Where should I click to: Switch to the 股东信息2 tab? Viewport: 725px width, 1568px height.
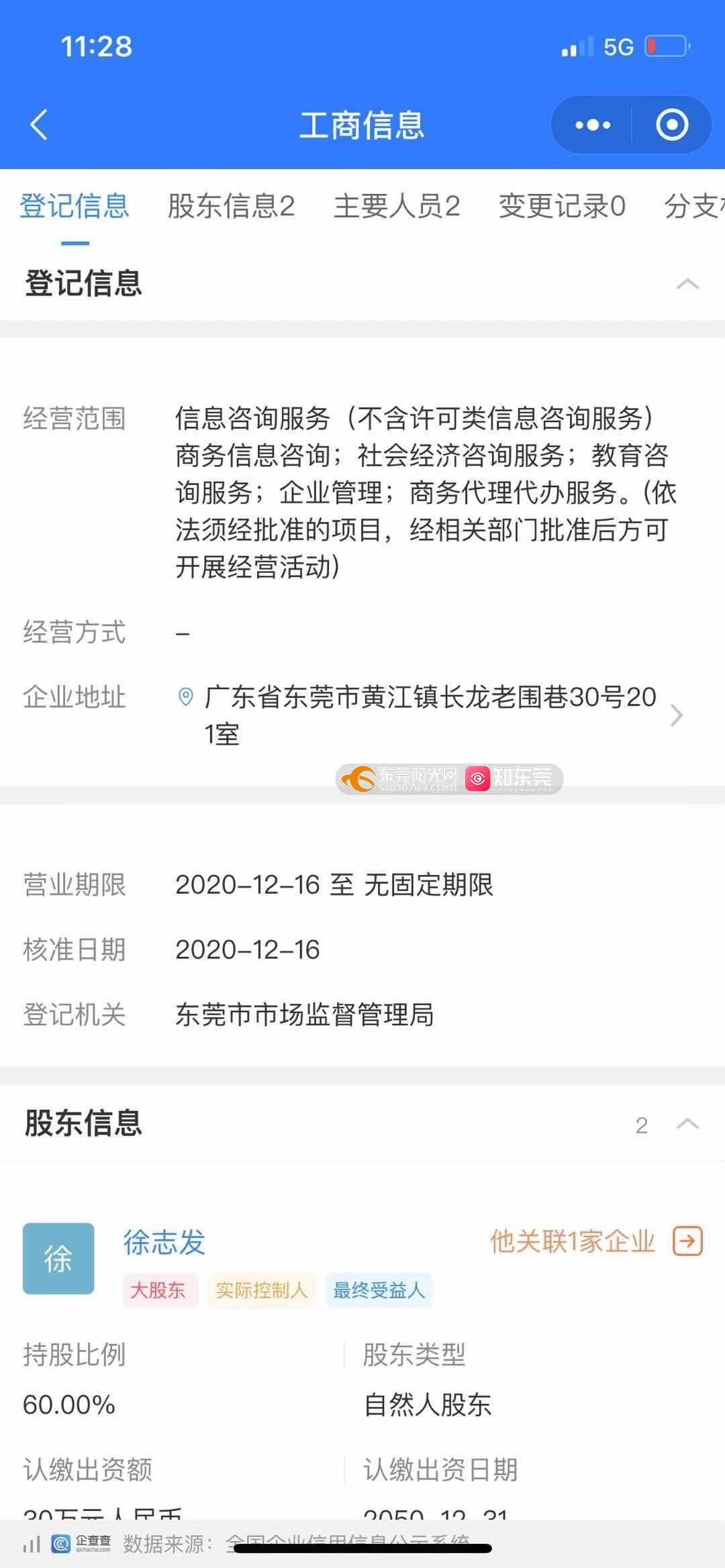click(x=231, y=206)
